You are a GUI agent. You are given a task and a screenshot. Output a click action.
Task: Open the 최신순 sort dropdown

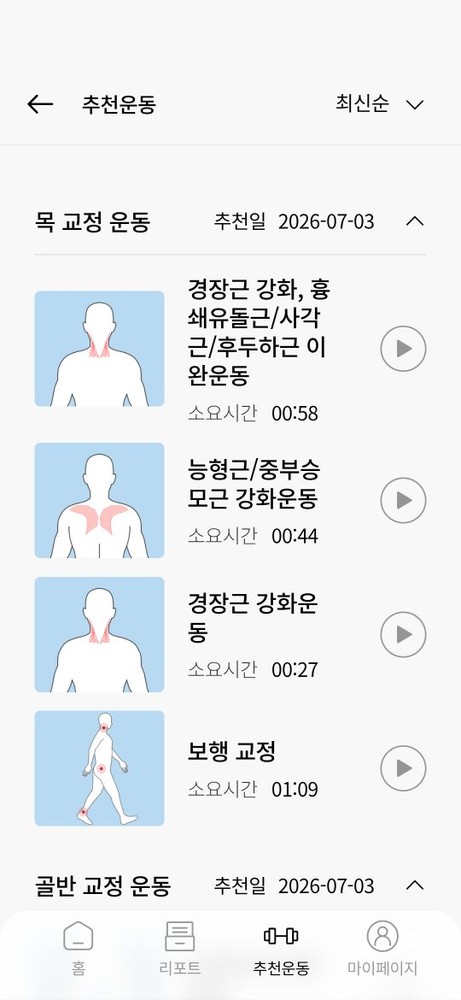point(380,104)
